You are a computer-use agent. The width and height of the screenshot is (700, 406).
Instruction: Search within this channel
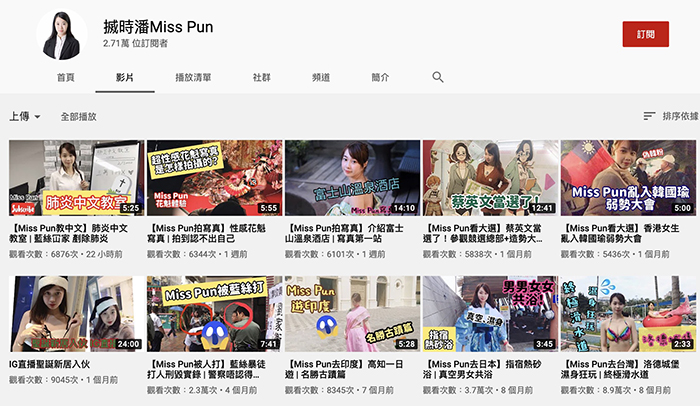pyautogui.click(x=438, y=77)
